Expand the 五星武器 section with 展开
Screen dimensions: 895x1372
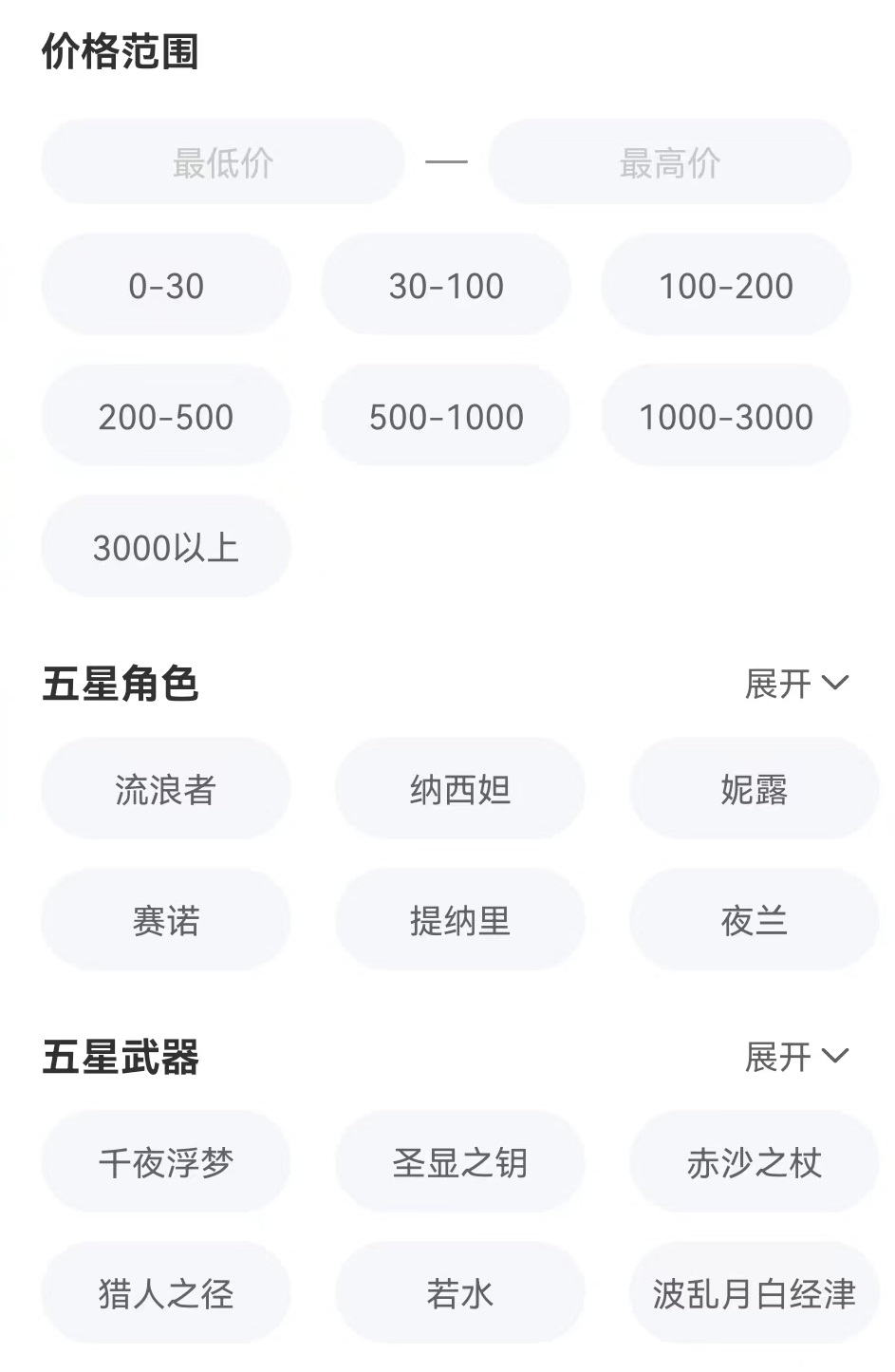click(x=796, y=1057)
